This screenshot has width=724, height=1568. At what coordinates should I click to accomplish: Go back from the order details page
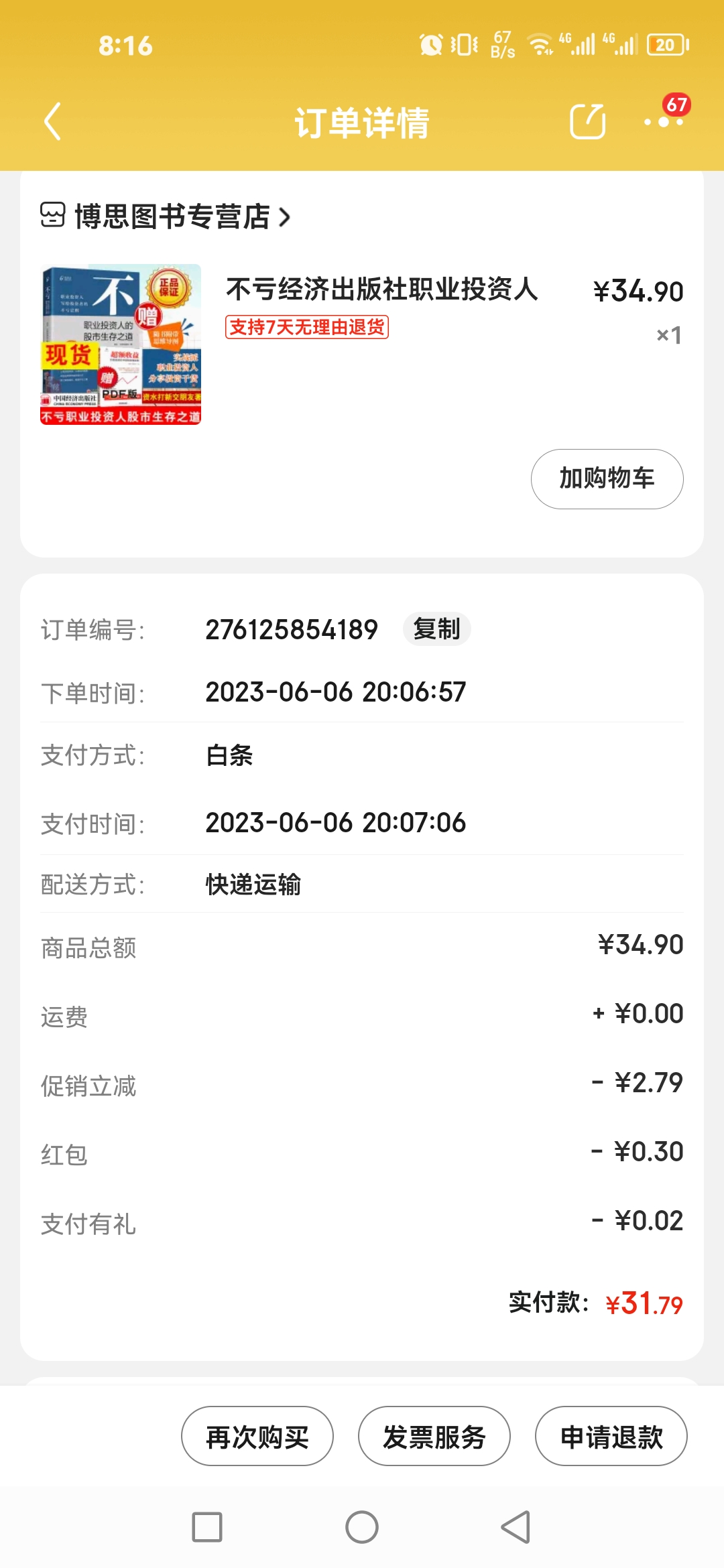(x=52, y=122)
